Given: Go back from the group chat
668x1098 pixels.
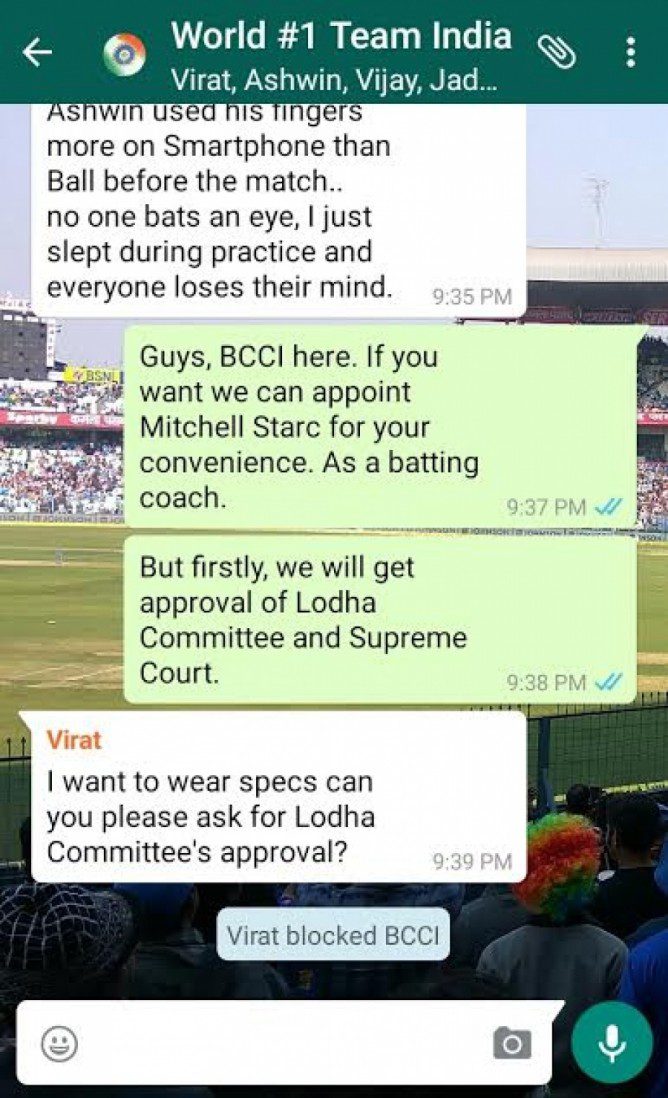Looking at the screenshot, I should coord(37,53).
